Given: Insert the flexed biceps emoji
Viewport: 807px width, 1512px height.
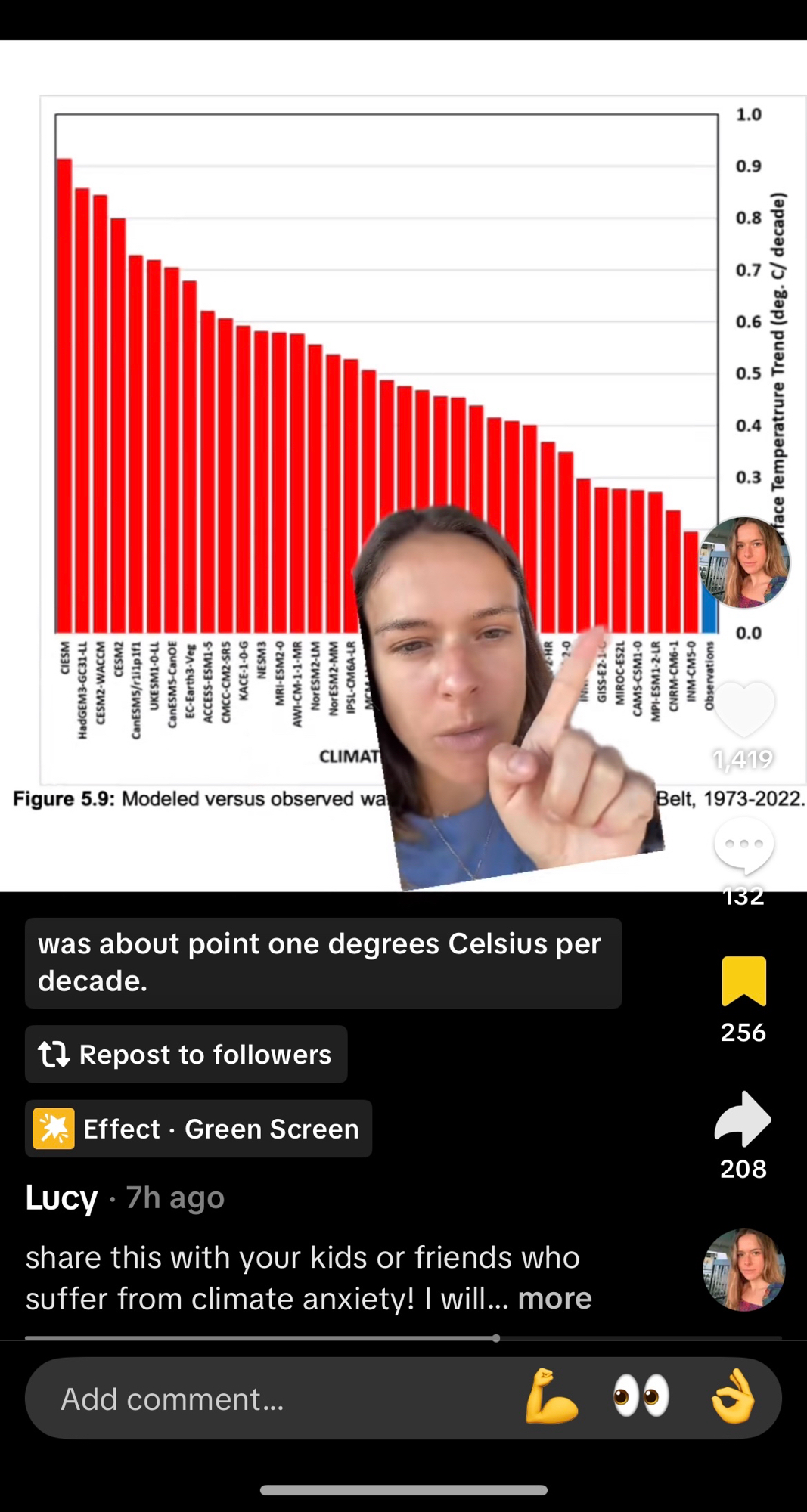Looking at the screenshot, I should tap(551, 1397).
